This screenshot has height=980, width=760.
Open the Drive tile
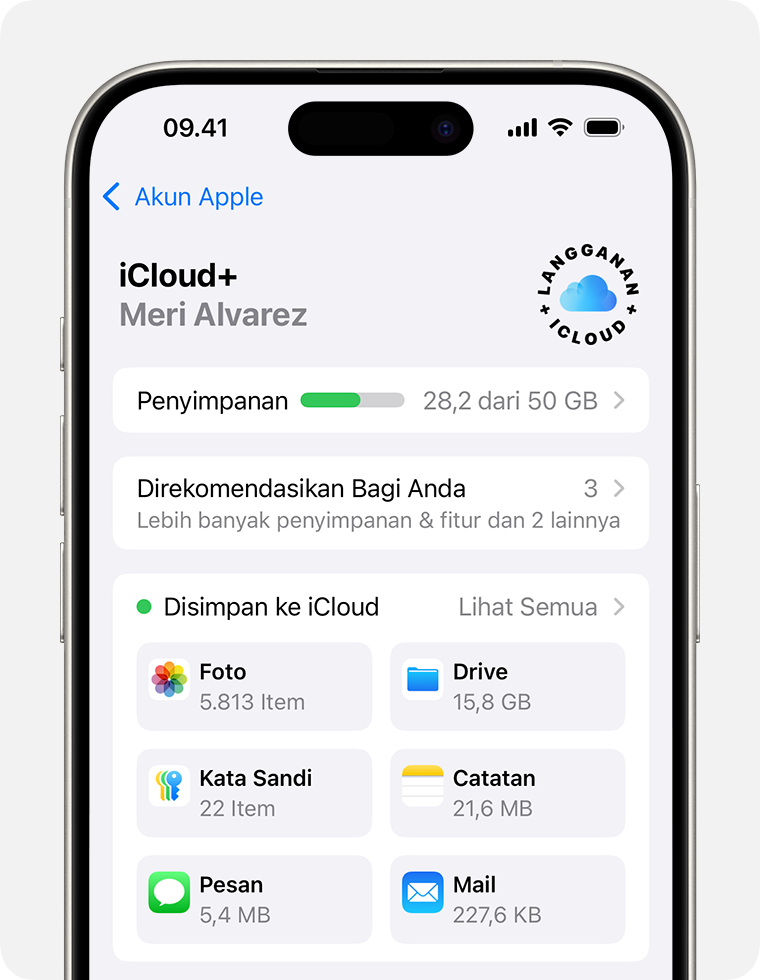click(507, 686)
